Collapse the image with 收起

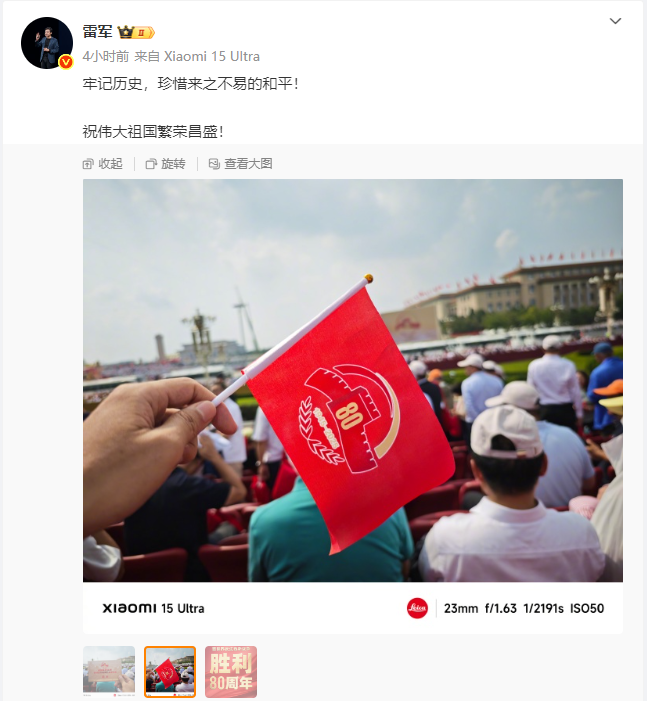(103, 164)
